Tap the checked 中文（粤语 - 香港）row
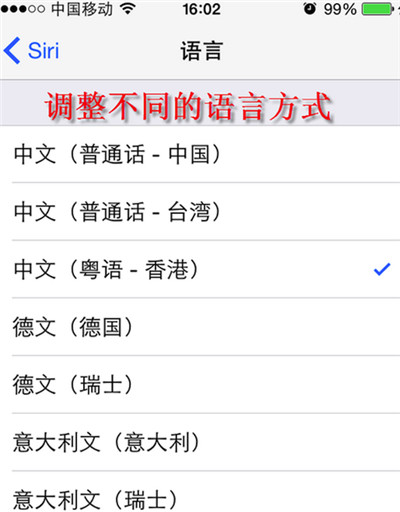 point(200,269)
